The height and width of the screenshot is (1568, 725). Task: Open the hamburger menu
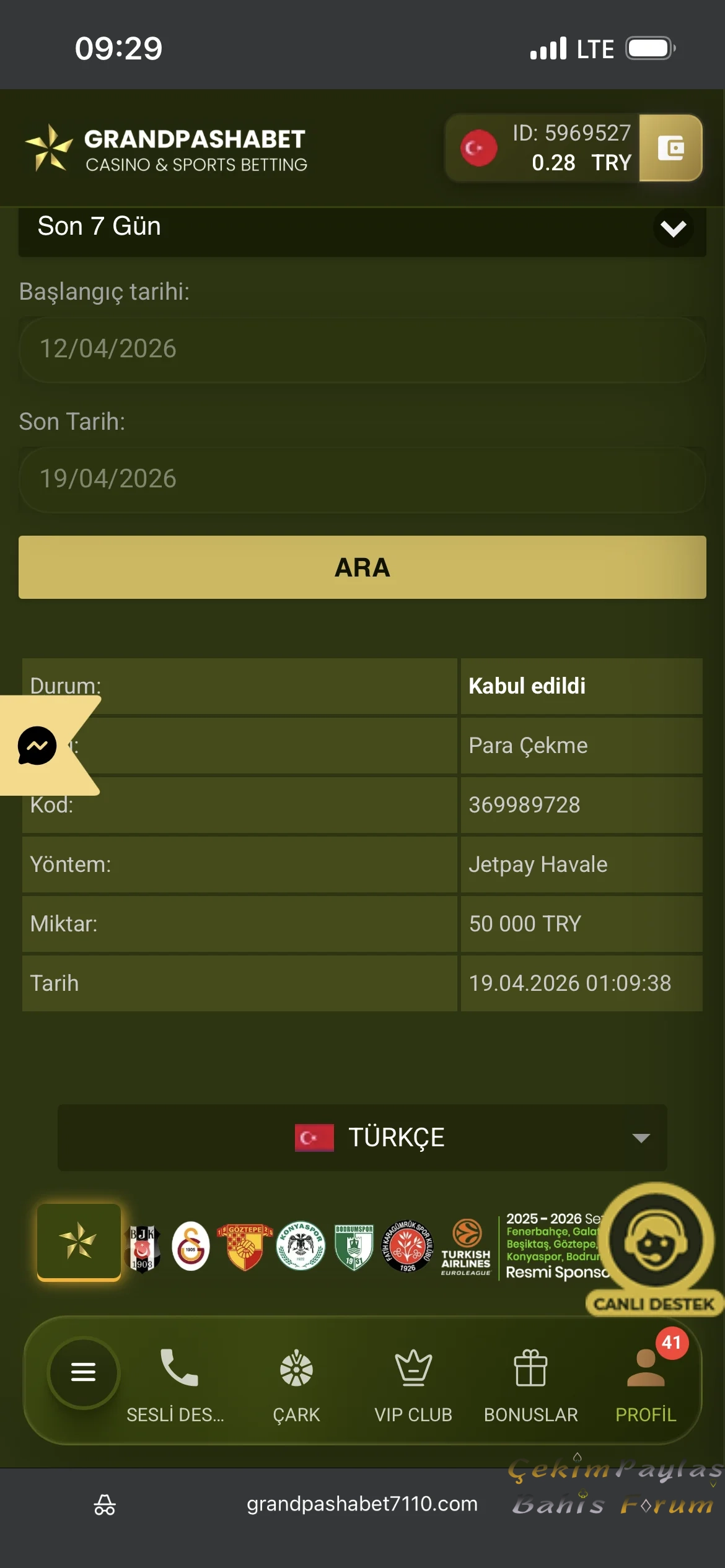(83, 1372)
